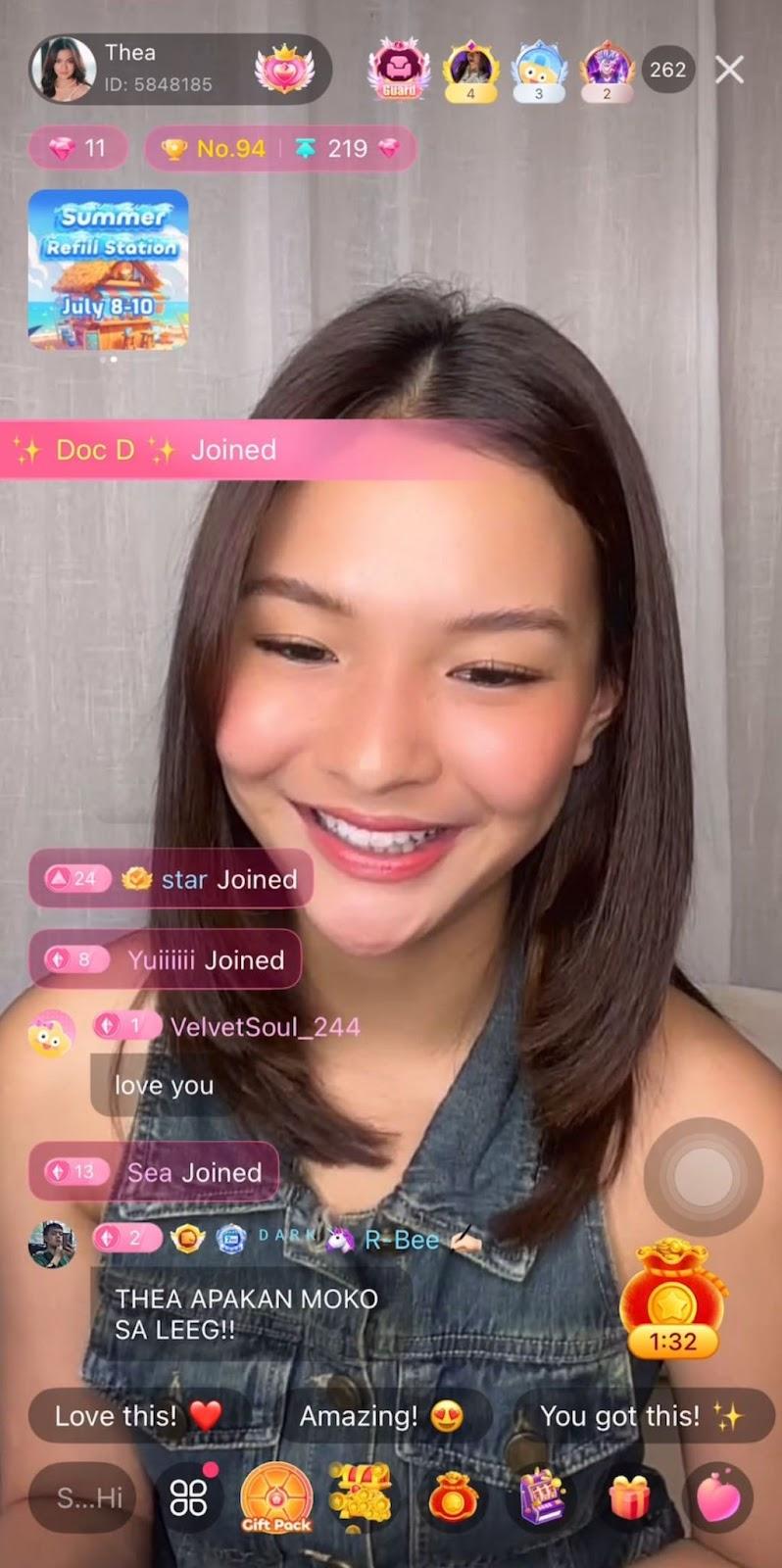
Task: Send the quick reply Love this!
Action: (x=137, y=1415)
